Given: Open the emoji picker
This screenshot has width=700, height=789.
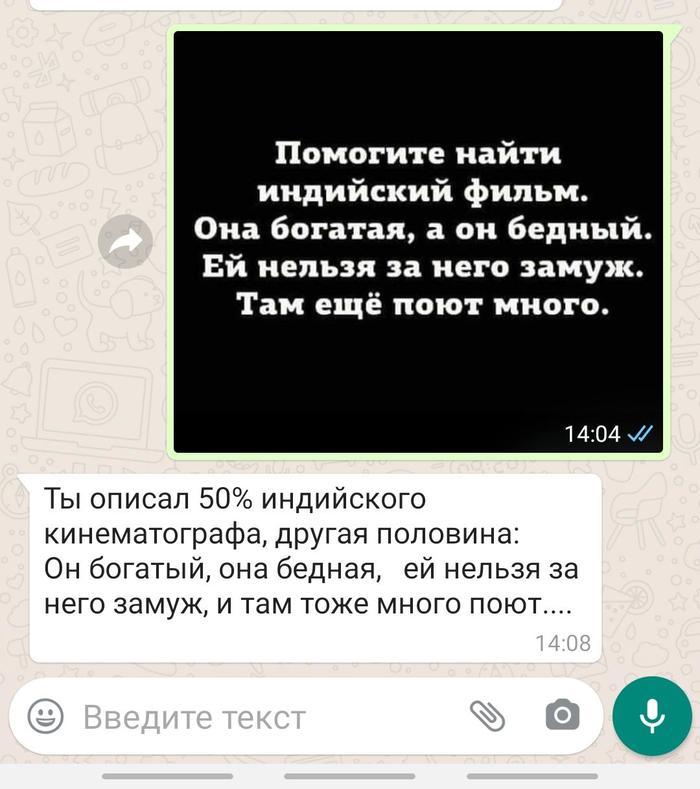Looking at the screenshot, I should pyautogui.click(x=45, y=716).
